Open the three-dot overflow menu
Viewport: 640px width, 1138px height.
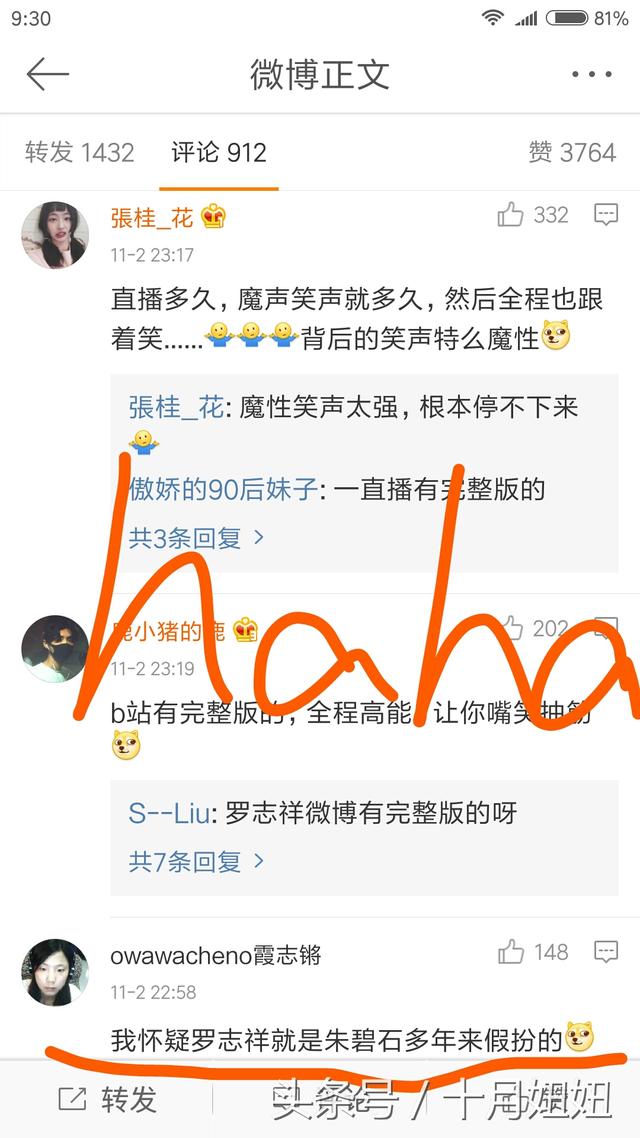[x=591, y=75]
